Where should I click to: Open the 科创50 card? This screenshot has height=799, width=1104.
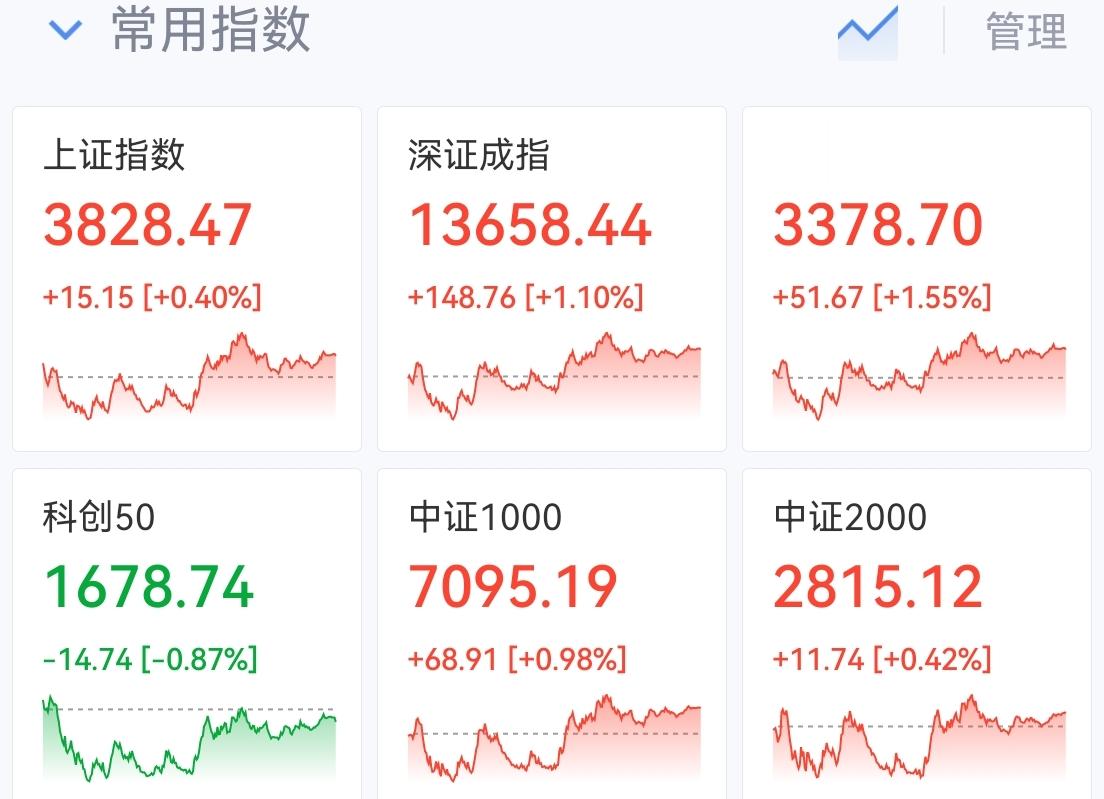187,634
